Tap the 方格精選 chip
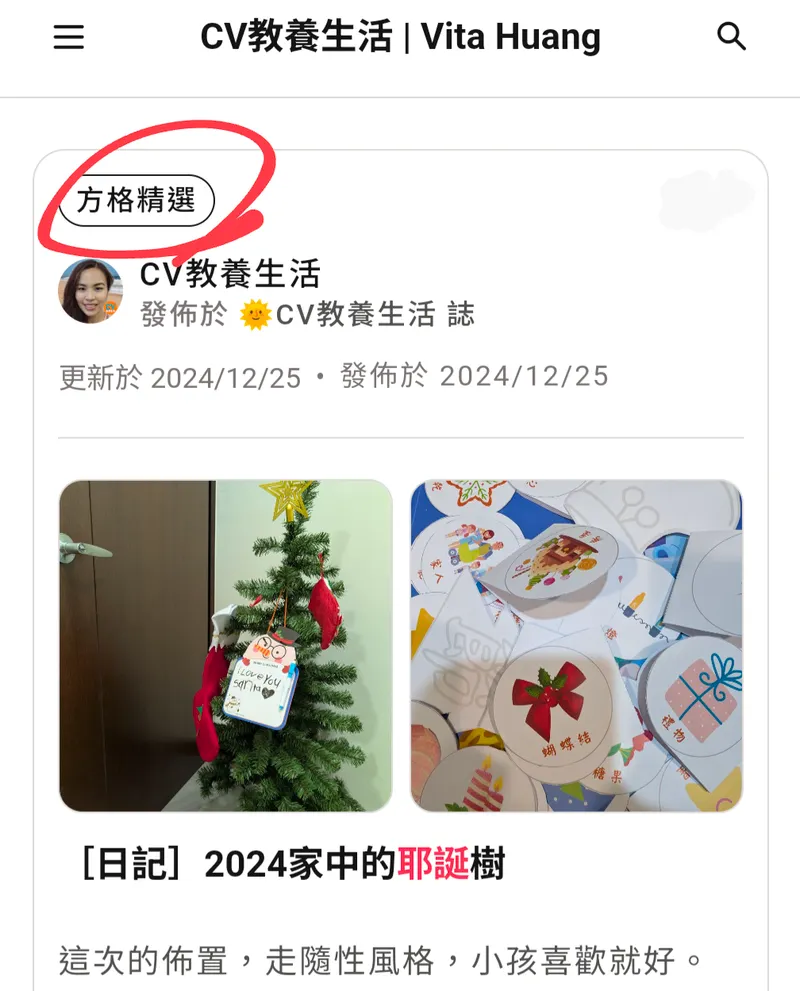The width and height of the screenshot is (800, 991). (x=136, y=200)
